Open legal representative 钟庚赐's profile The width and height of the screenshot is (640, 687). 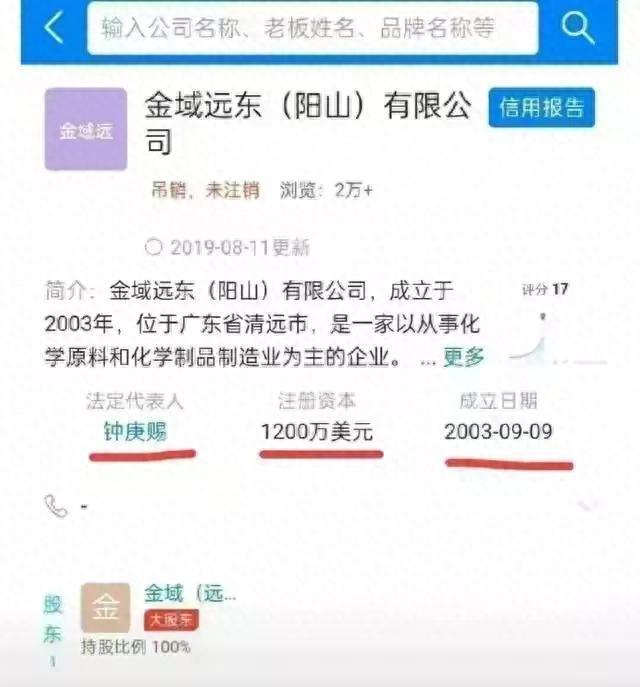(136, 432)
